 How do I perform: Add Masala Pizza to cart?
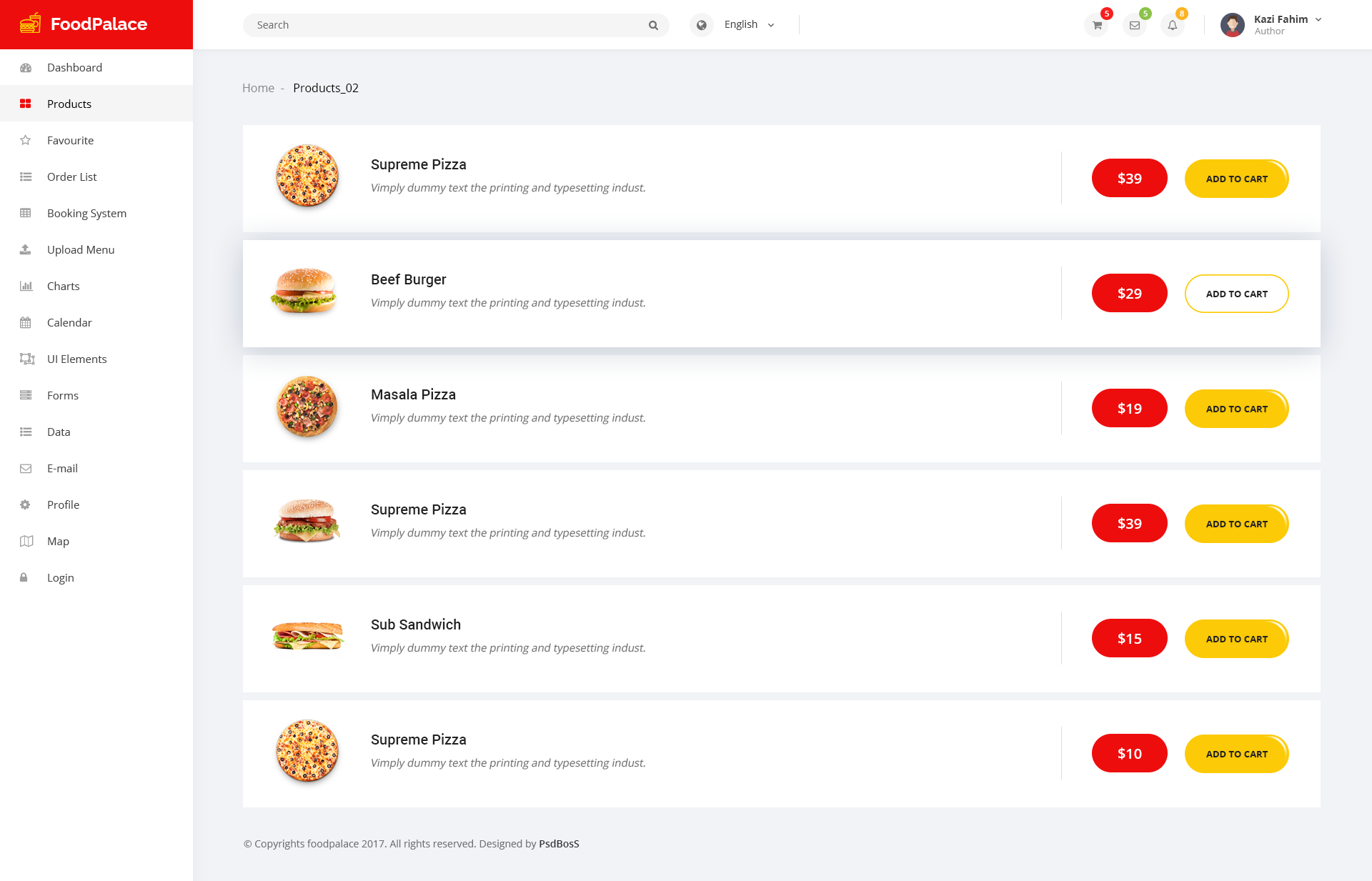point(1236,409)
